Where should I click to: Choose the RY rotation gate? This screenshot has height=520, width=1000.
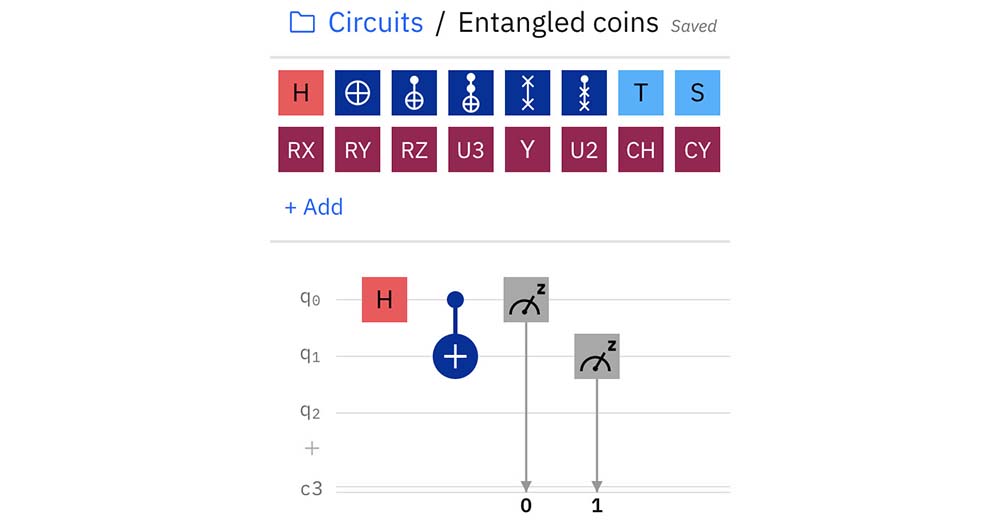coord(357,150)
